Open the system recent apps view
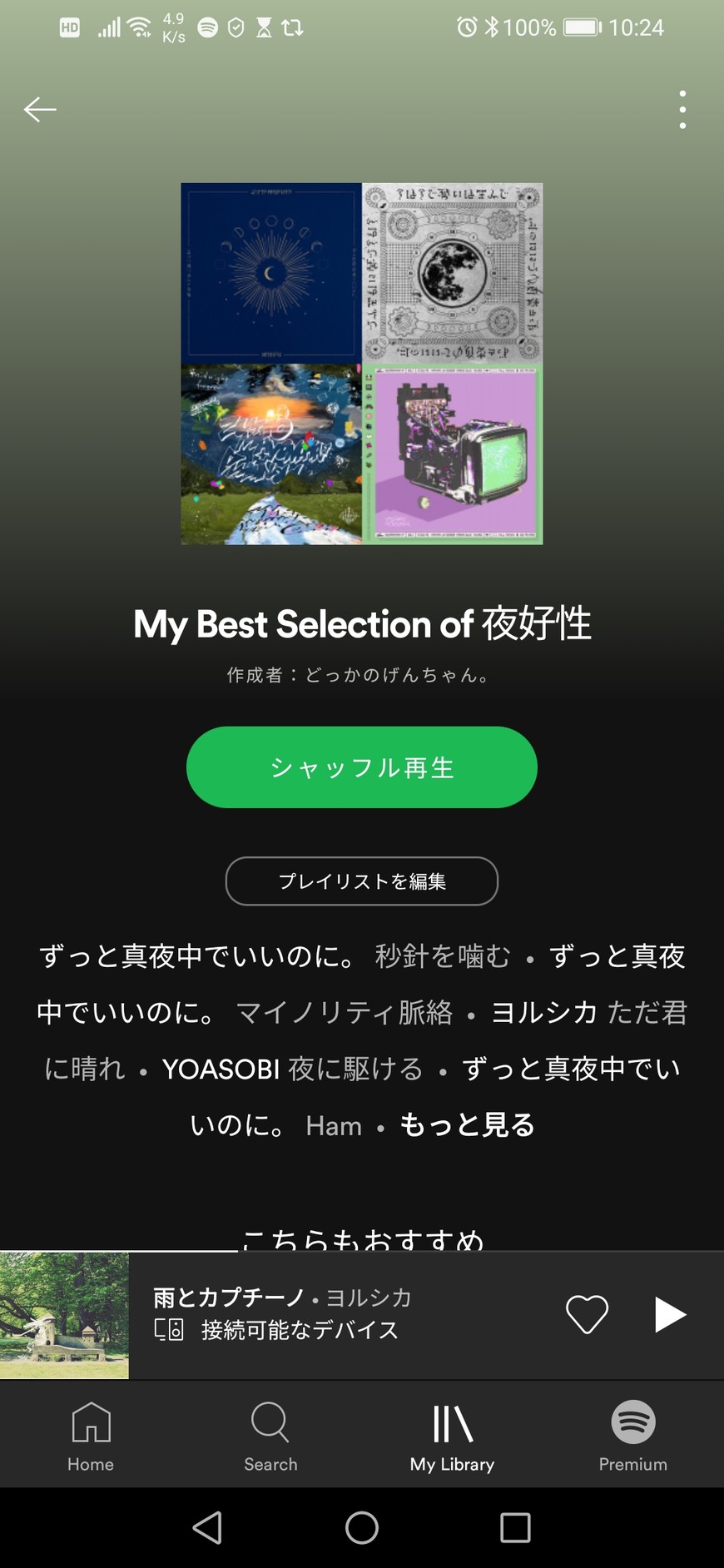The height and width of the screenshot is (1568, 724). tap(515, 1527)
